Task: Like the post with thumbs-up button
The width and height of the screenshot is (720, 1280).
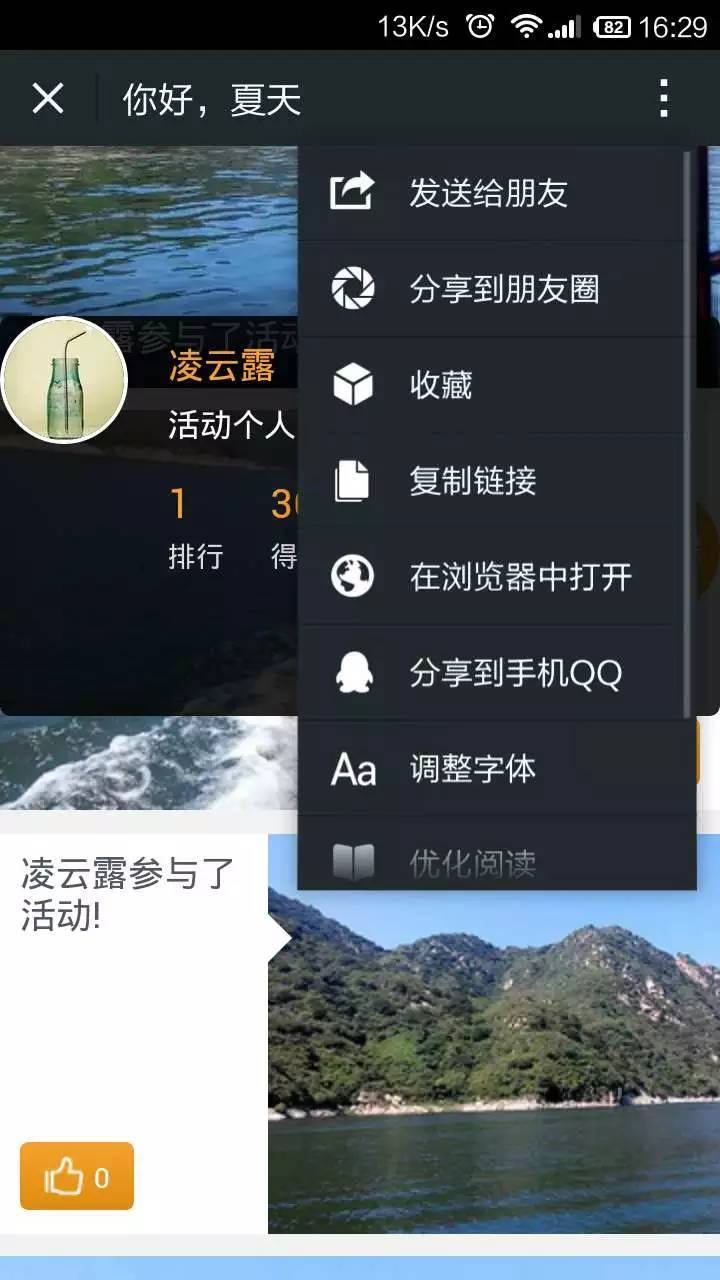Action: (77, 1177)
